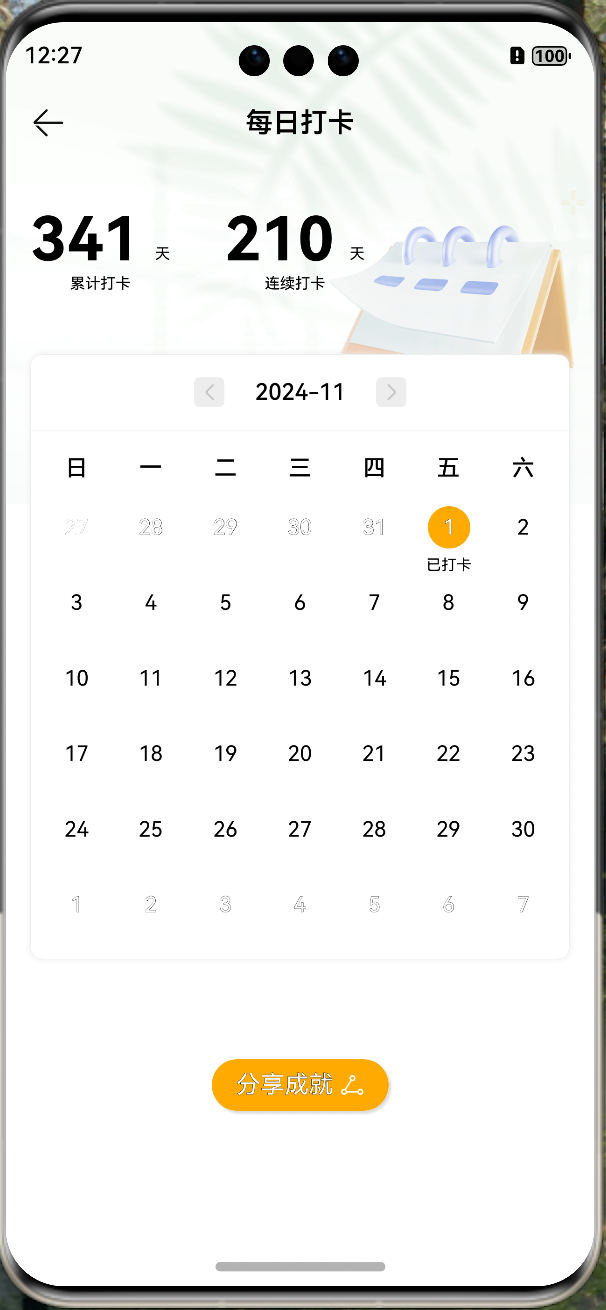
Task: Select the checked-in date November 1
Action: (449, 527)
